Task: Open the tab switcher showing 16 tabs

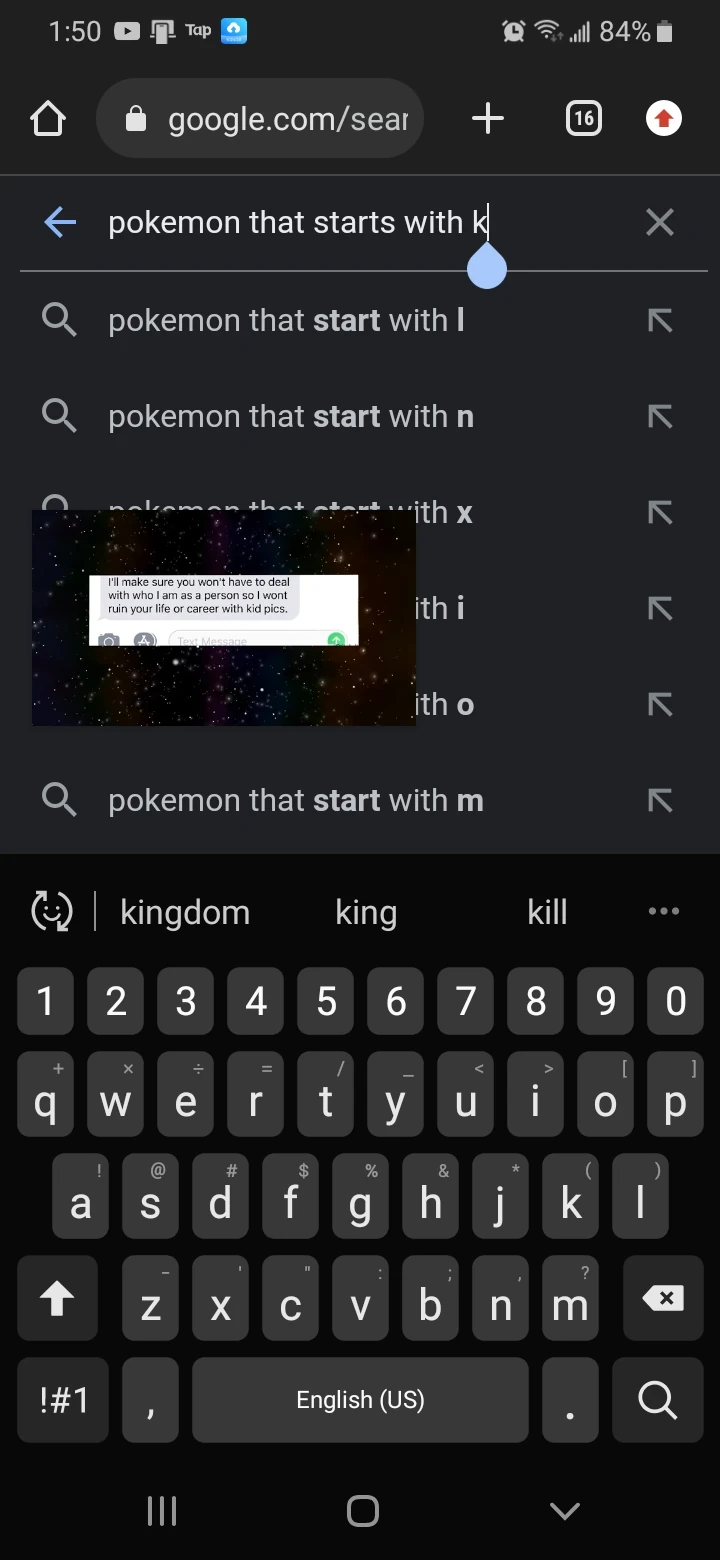Action: coord(583,120)
